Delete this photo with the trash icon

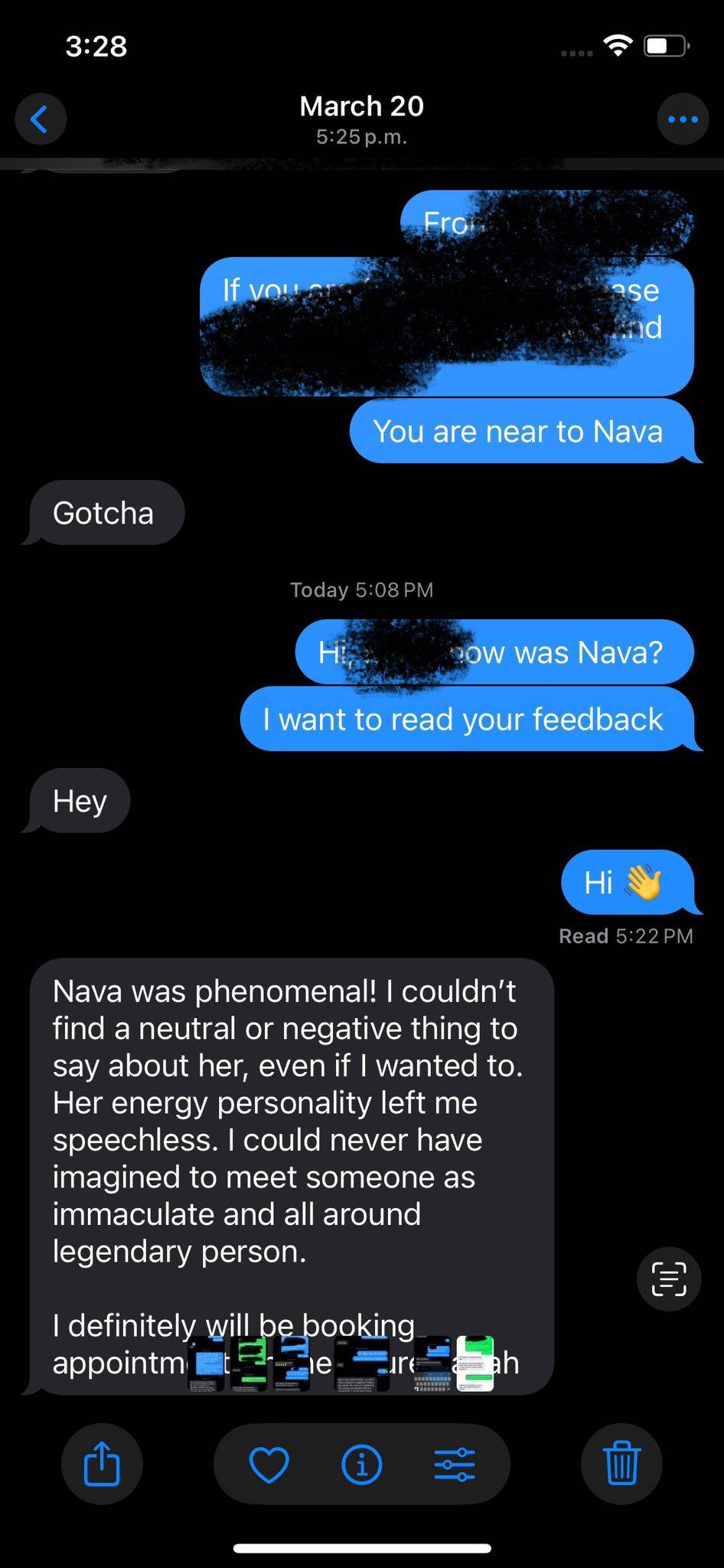point(621,1464)
